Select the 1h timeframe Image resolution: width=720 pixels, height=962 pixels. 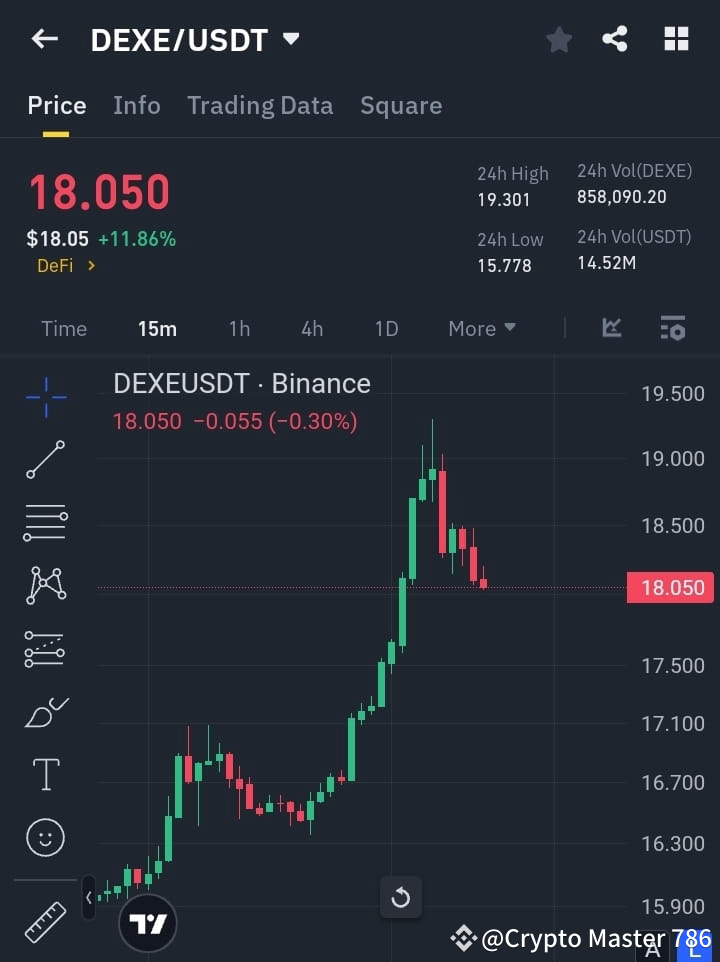239,328
